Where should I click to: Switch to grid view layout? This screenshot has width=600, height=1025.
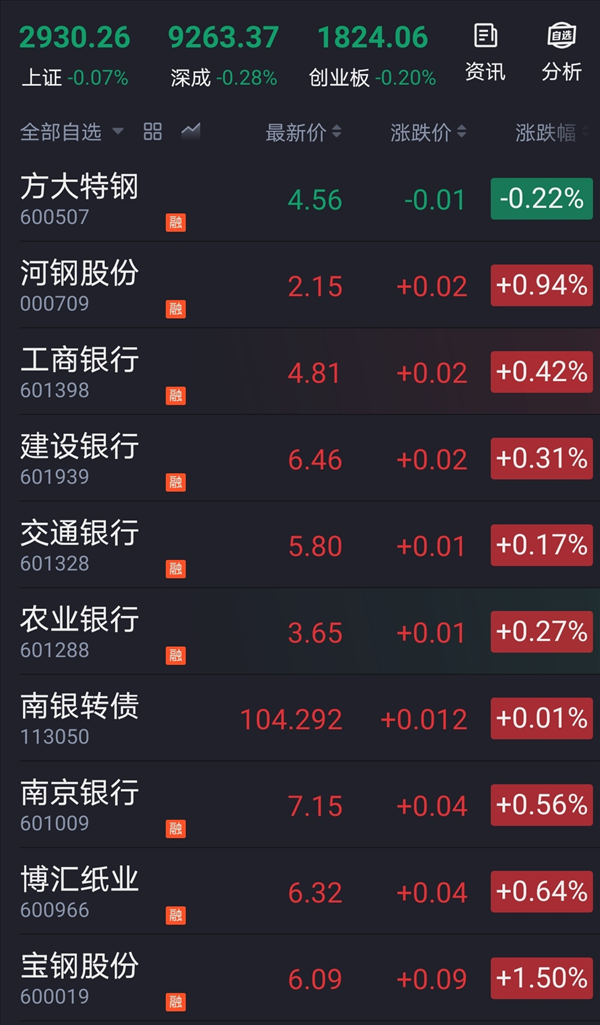tap(152, 131)
